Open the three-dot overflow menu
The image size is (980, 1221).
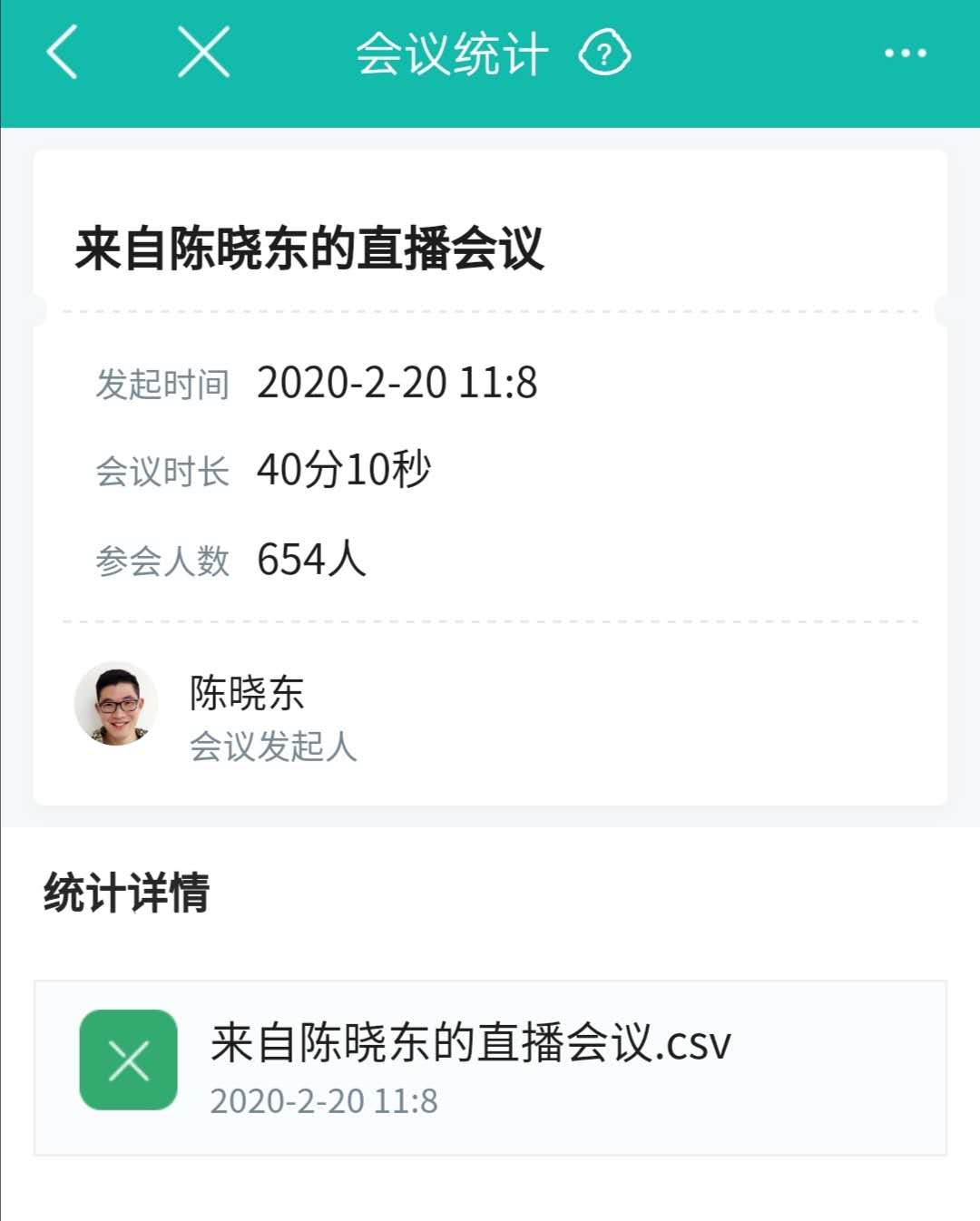pyautogui.click(x=905, y=54)
